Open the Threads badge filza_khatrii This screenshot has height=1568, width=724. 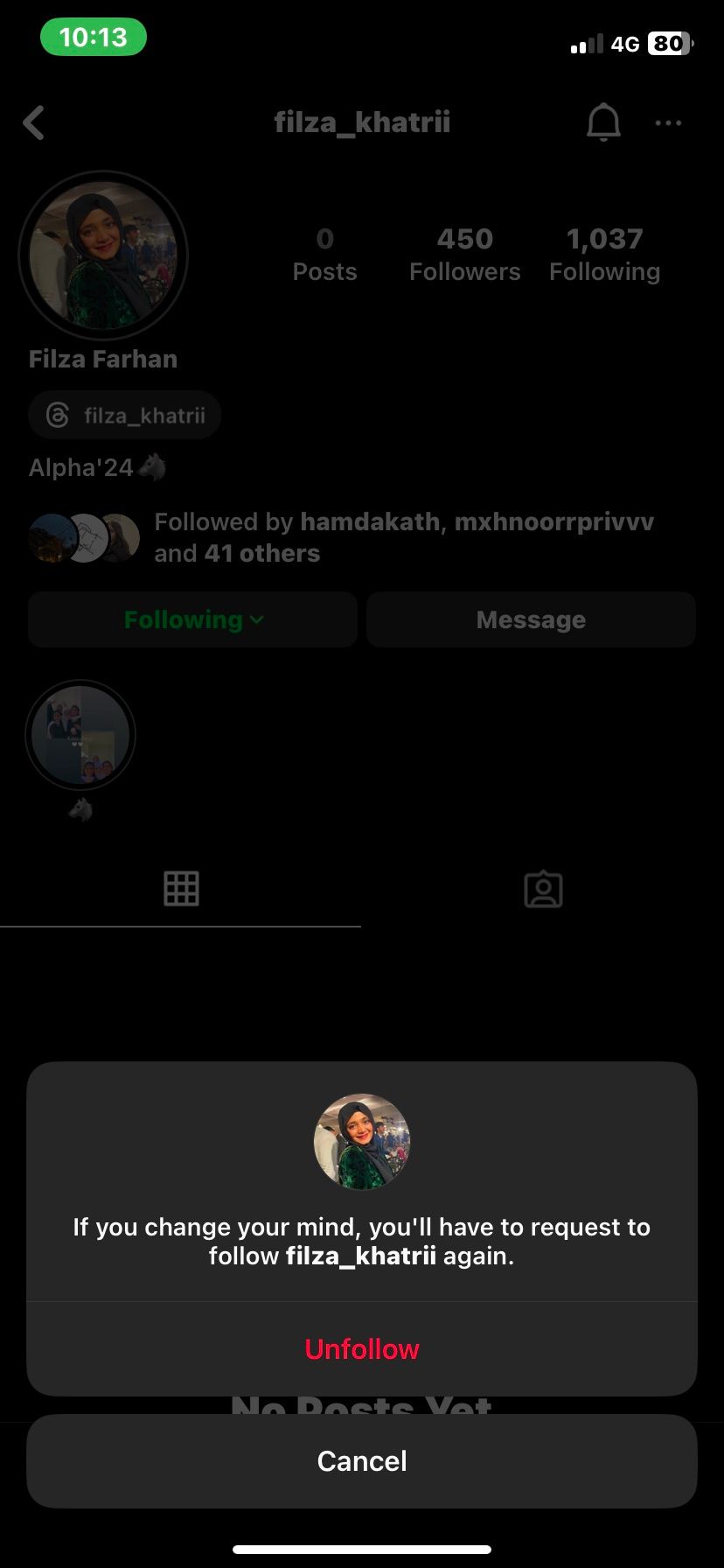click(x=125, y=415)
